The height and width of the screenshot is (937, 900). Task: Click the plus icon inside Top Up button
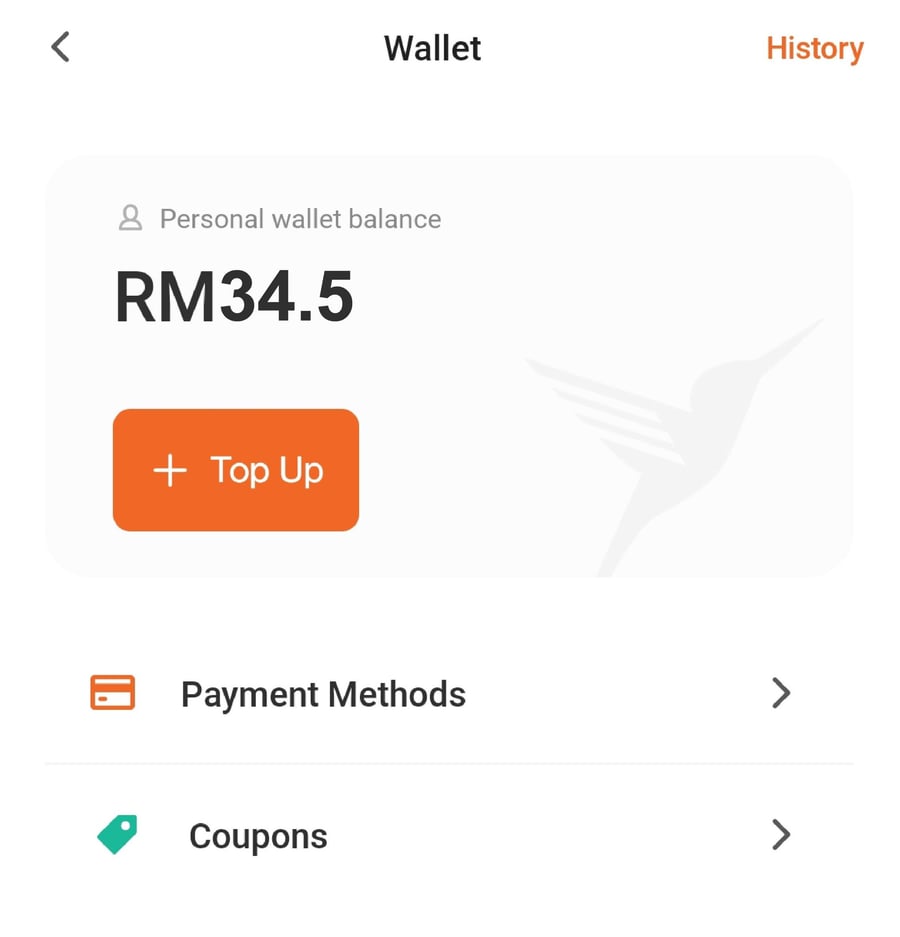tap(170, 470)
